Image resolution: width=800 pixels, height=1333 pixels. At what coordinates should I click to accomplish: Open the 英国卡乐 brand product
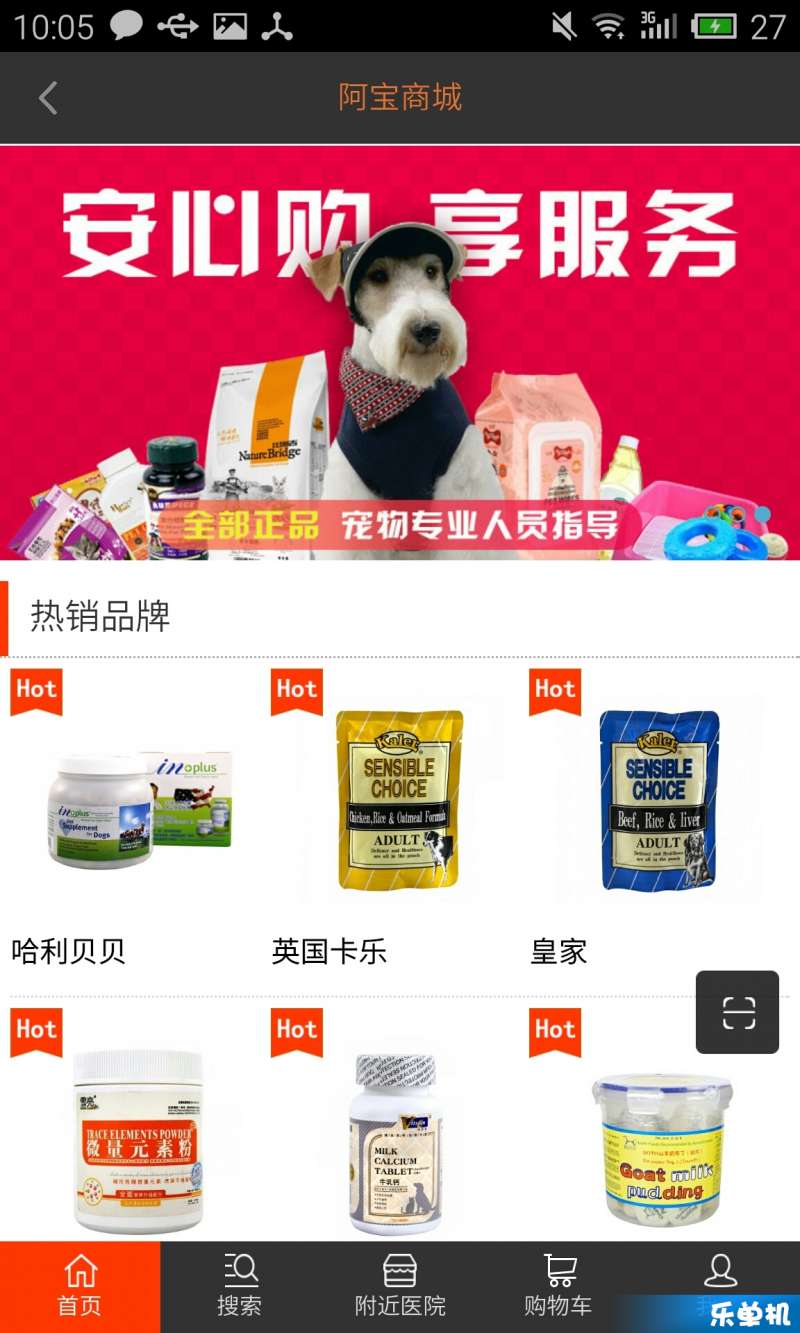tap(399, 800)
